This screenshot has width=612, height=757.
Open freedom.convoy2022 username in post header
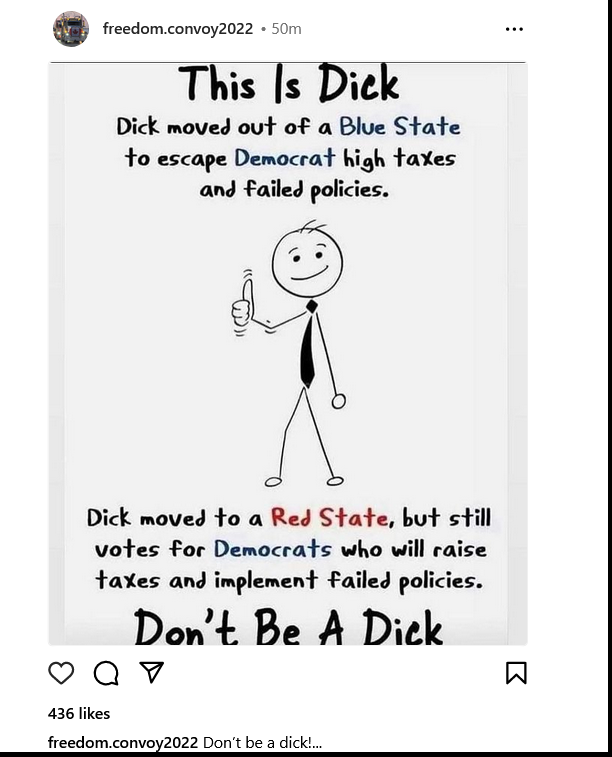pos(178,29)
